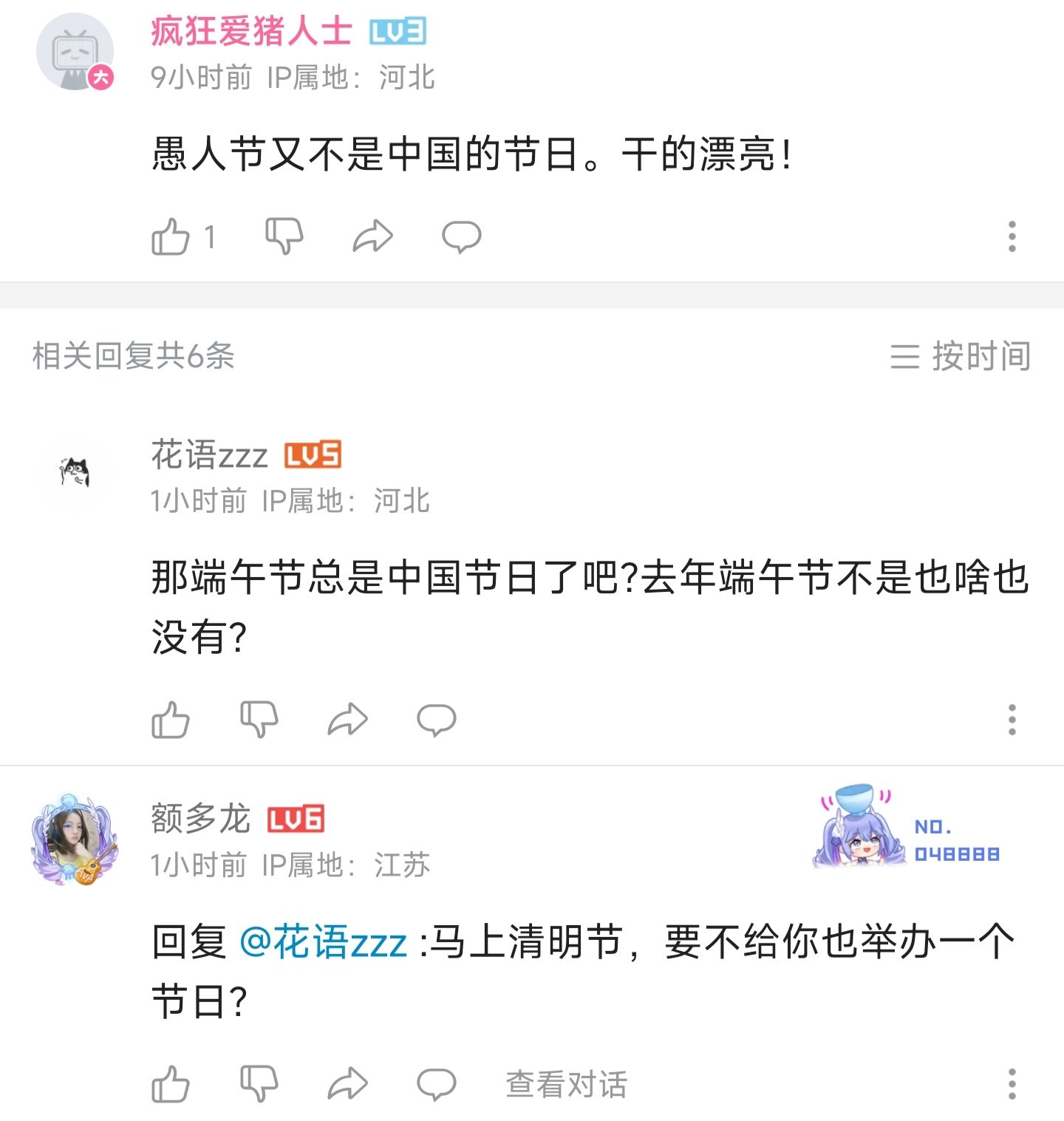The width and height of the screenshot is (1064, 1121).
Task: Click the @花语zzz mention link
Action: (x=321, y=941)
